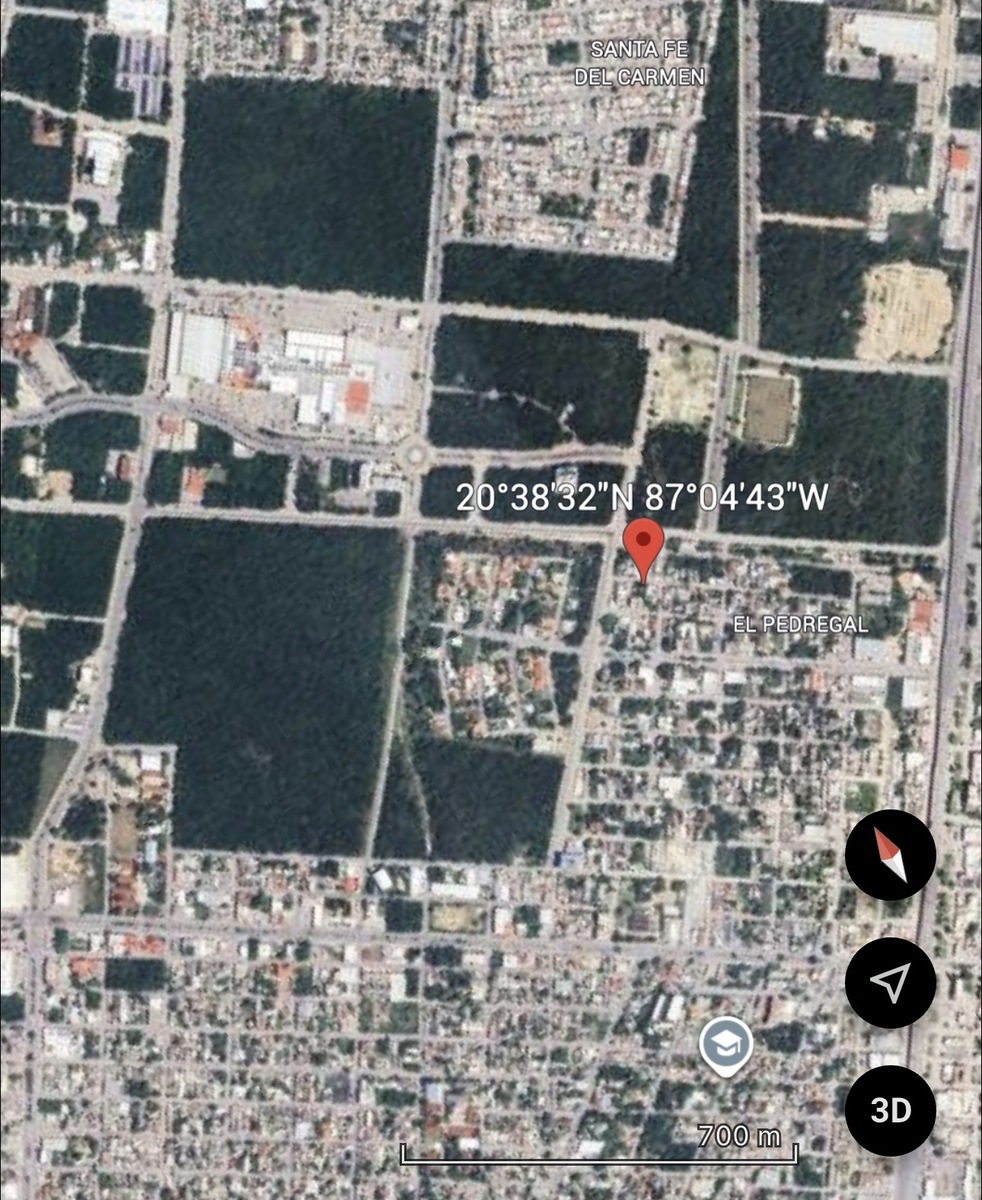982x1200 pixels.
Task: Center map on my location
Action: [x=890, y=982]
